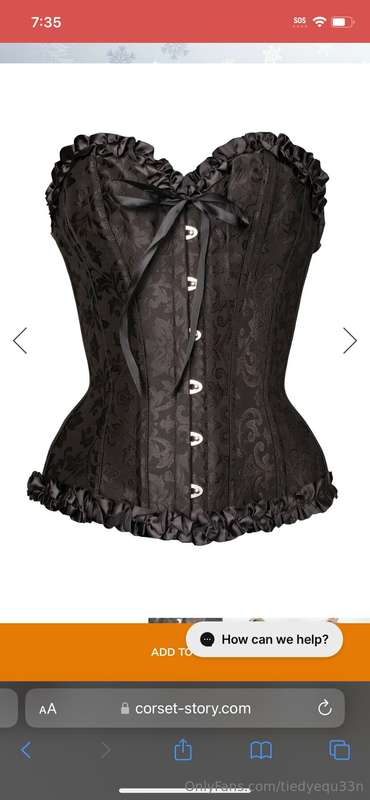Screen dimensions: 370x800
Task: Open the Safari tabs overview
Action: click(339, 750)
